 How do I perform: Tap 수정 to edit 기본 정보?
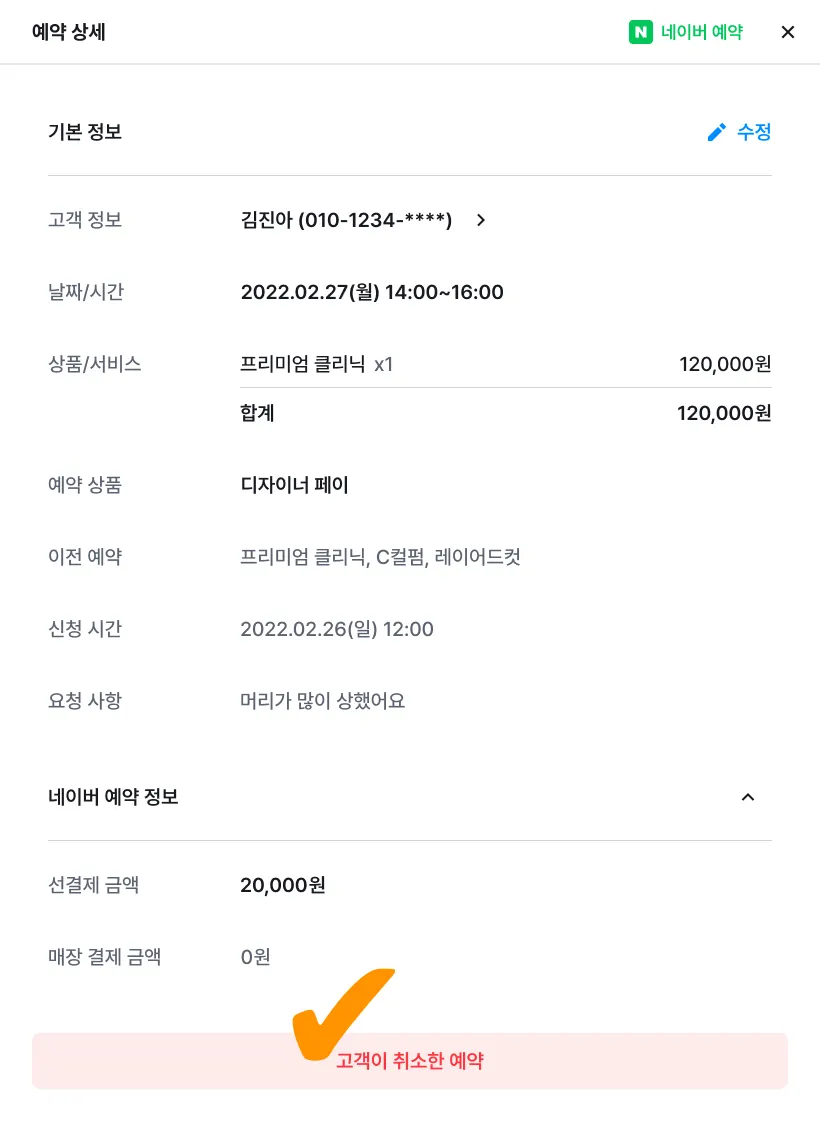coord(739,132)
